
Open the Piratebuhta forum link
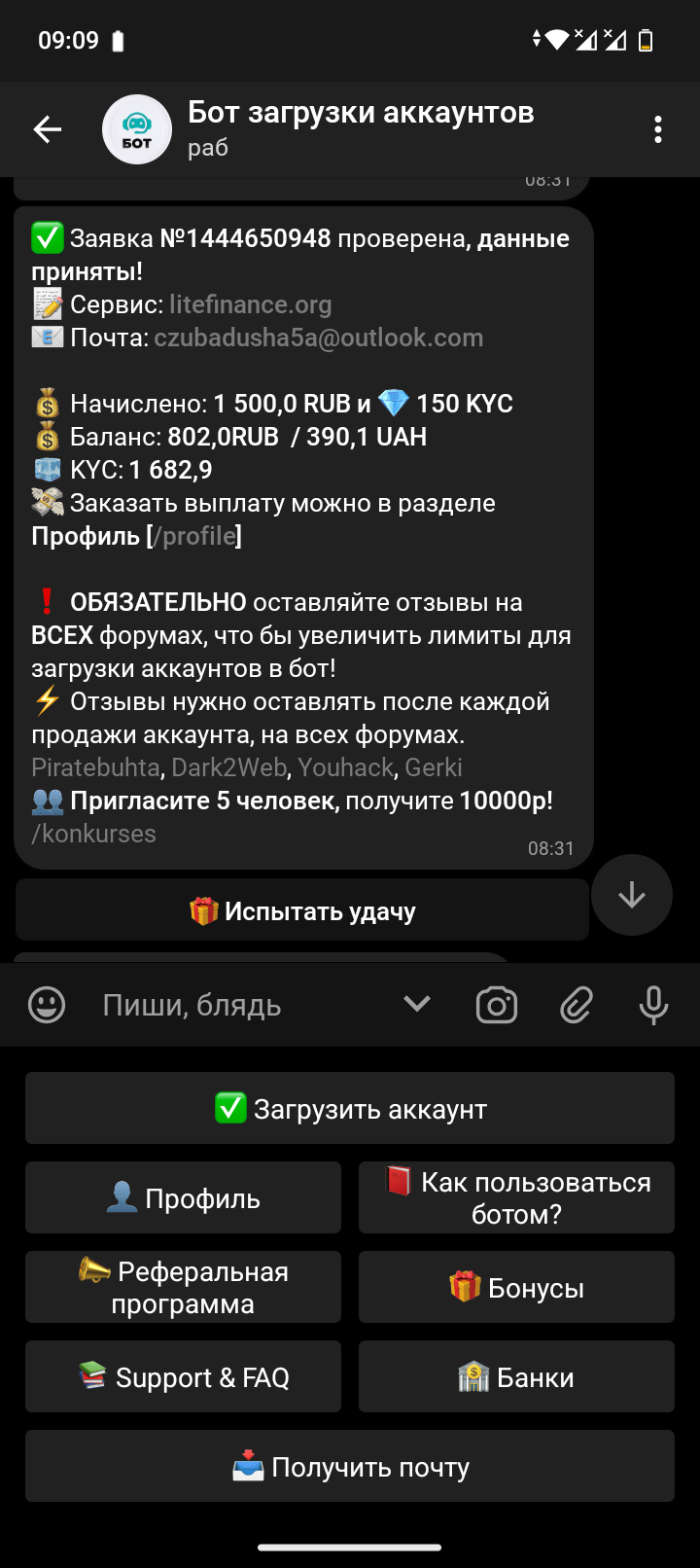[95, 767]
